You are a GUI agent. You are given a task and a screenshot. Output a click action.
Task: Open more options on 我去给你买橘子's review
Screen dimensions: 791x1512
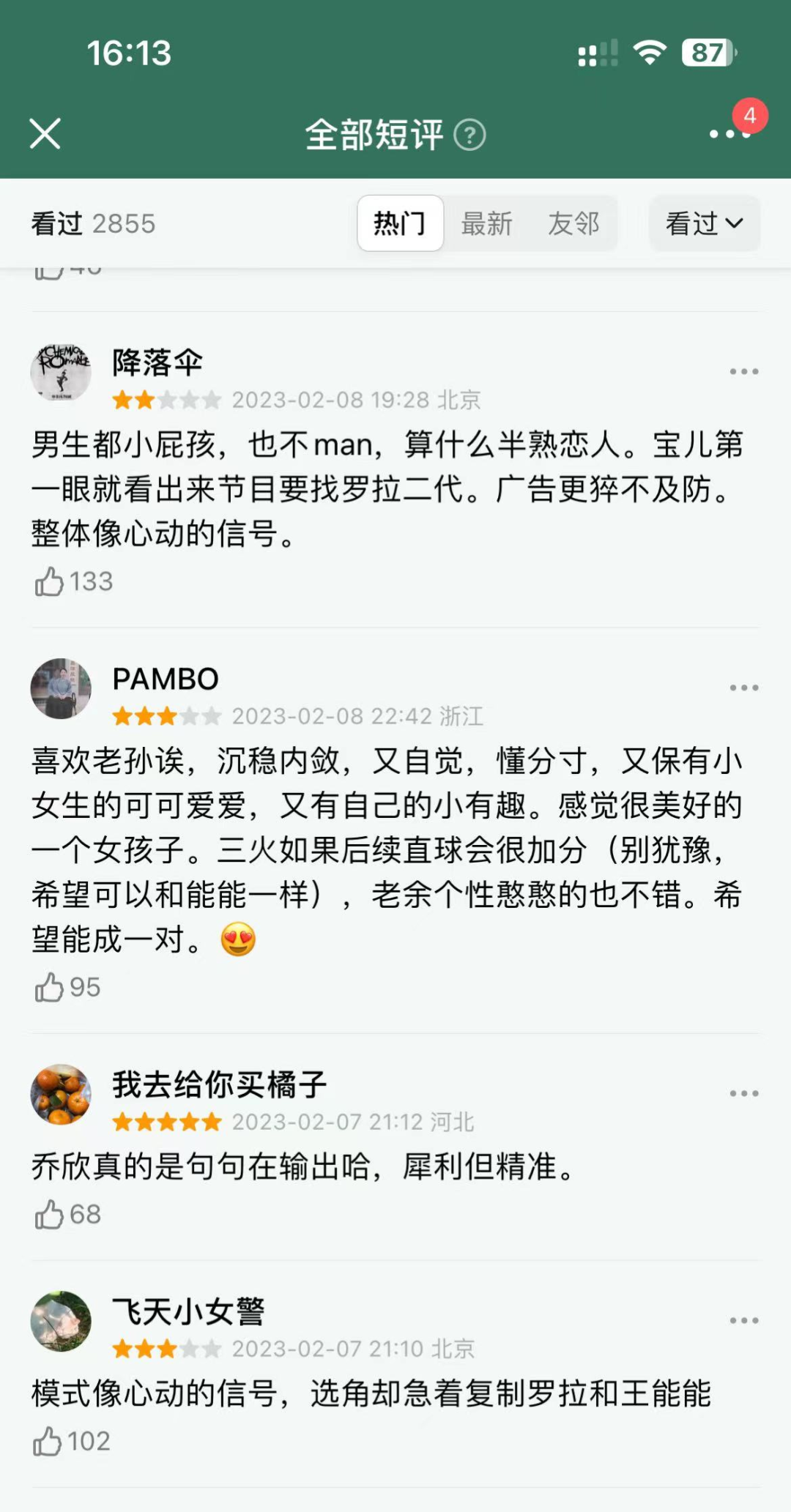(x=743, y=1094)
